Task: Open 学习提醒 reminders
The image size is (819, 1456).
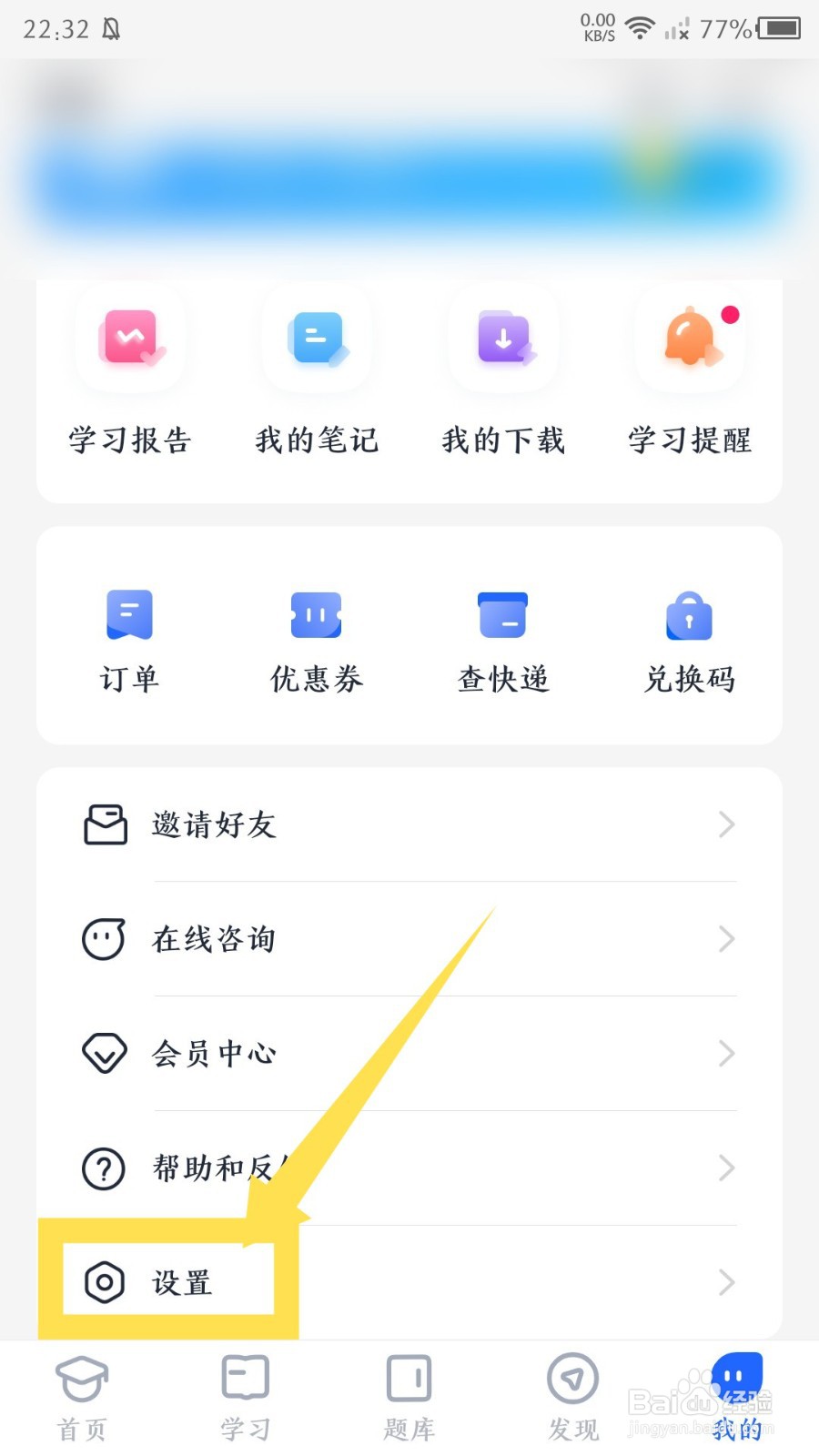Action: tap(690, 373)
